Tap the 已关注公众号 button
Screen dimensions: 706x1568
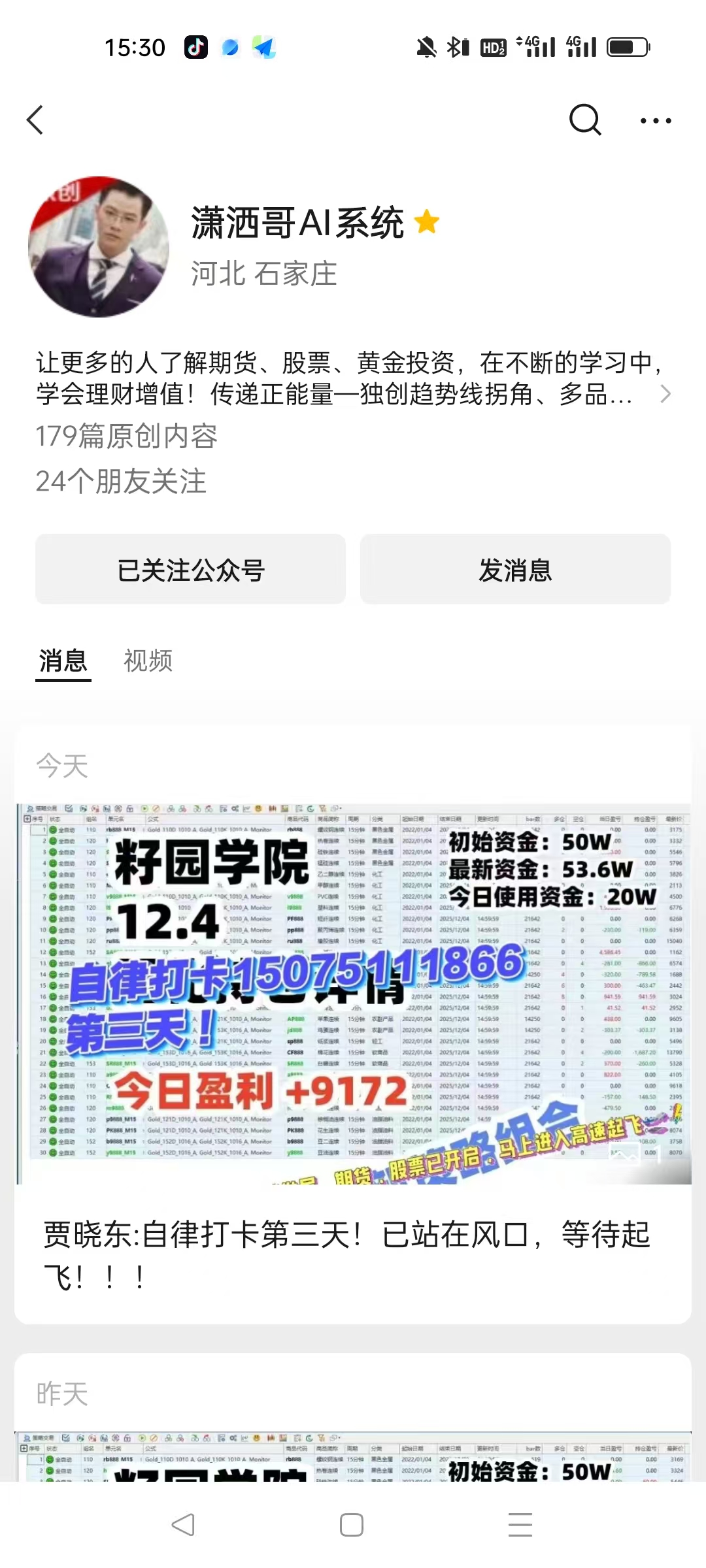(190, 569)
